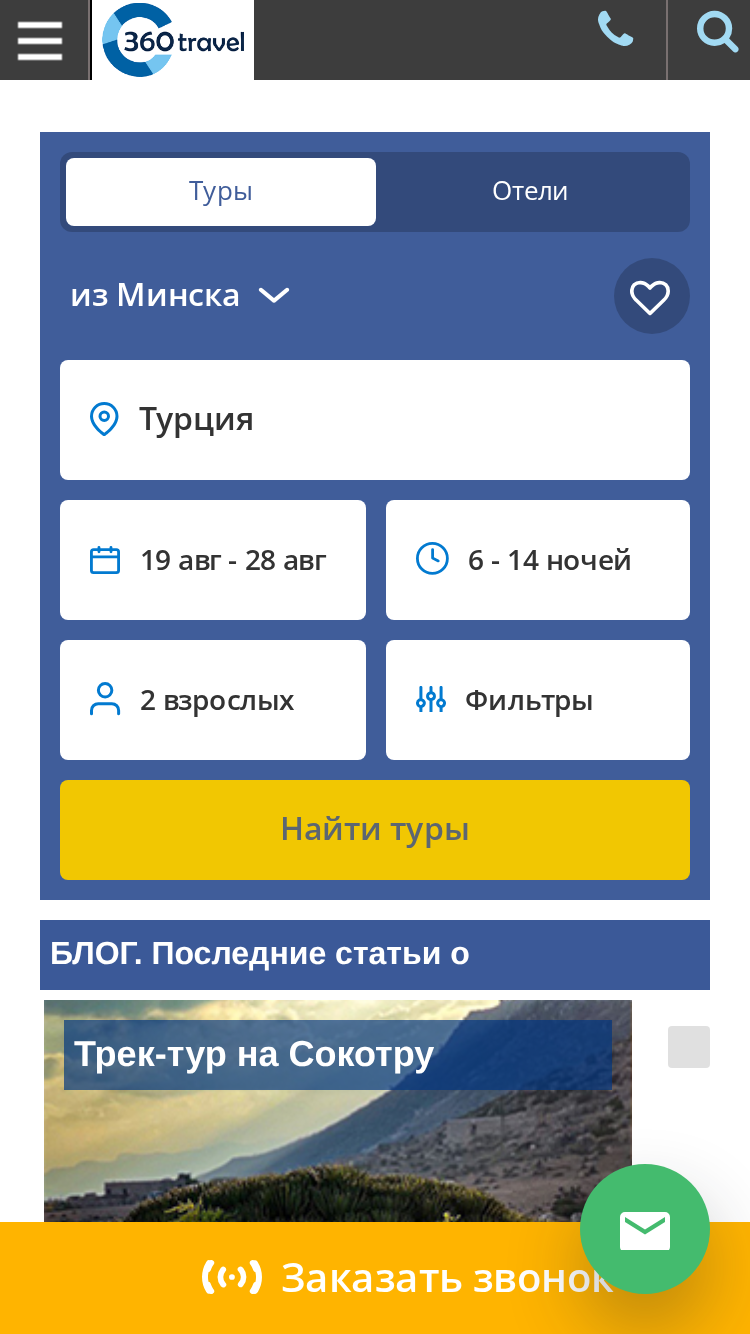The image size is (750, 1334).
Task: Edit 2 взрослых travelers selector
Action: click(213, 700)
